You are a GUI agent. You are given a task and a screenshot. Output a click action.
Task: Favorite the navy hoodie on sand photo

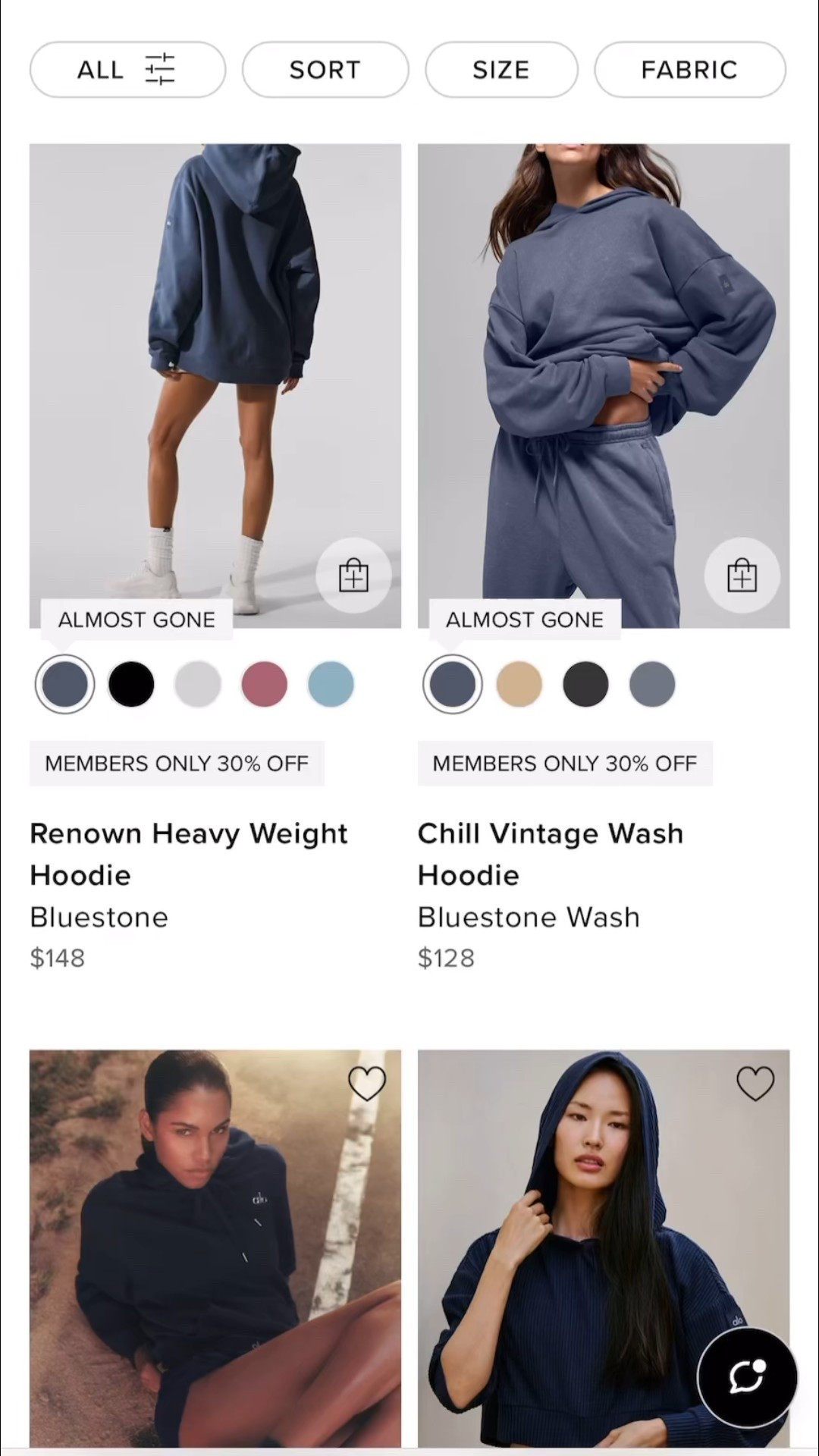click(367, 1083)
